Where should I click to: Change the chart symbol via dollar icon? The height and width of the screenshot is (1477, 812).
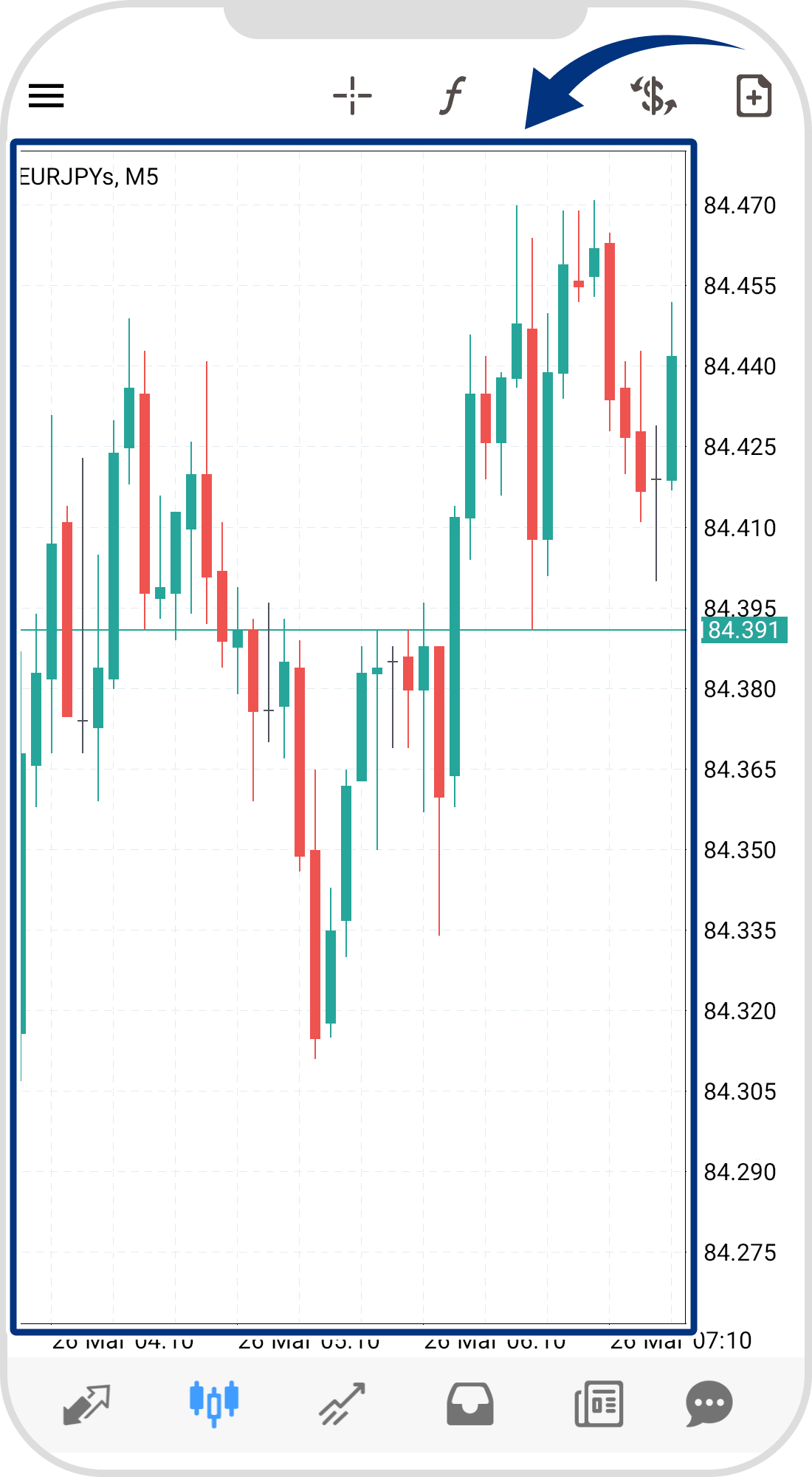(654, 96)
